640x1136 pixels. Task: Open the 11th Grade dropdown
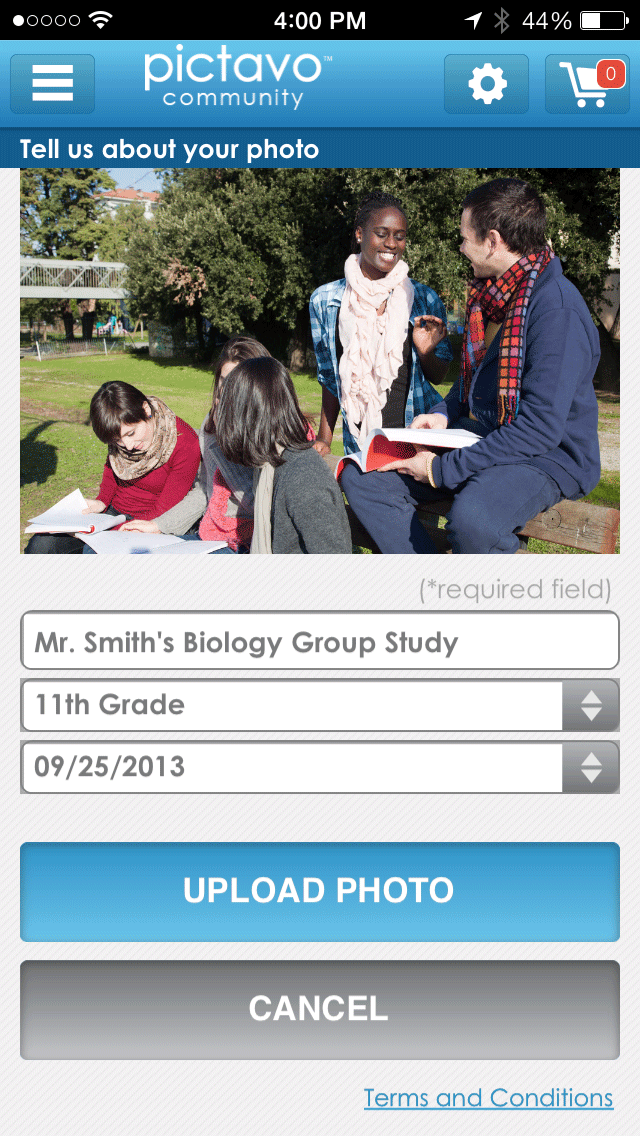click(x=320, y=705)
